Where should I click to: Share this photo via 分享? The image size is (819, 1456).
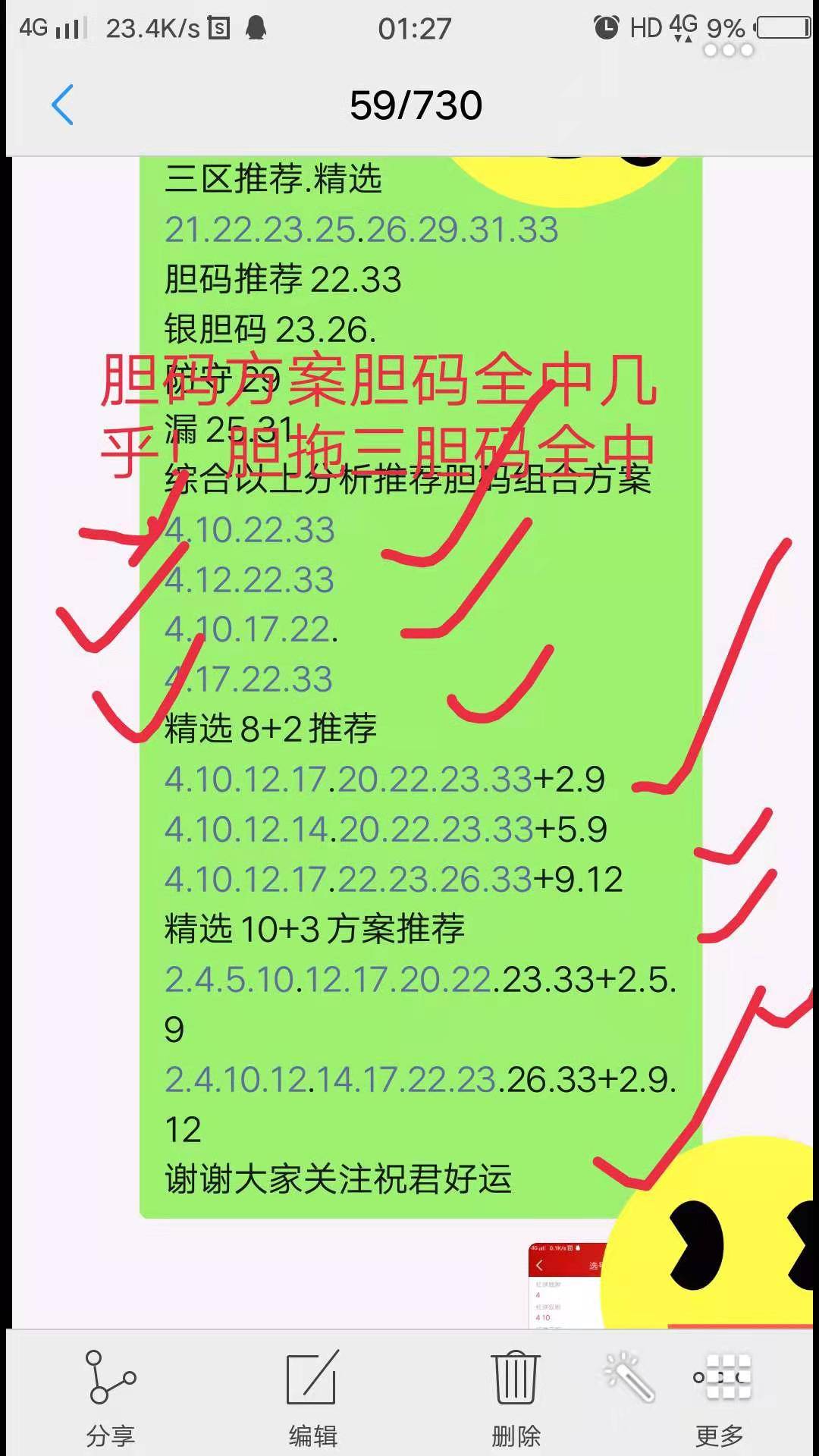pyautogui.click(x=111, y=1399)
